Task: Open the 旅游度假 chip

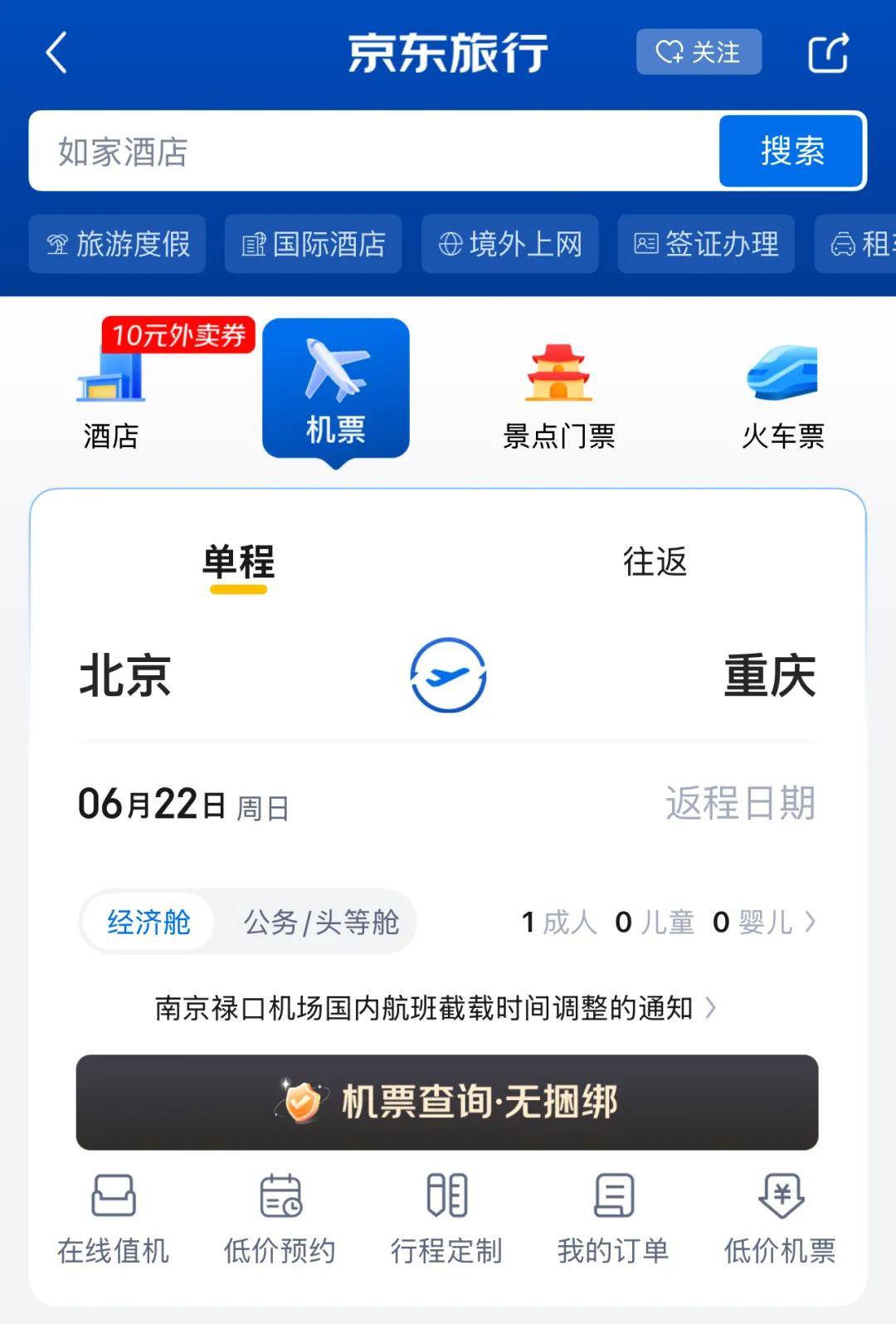Action: (x=118, y=244)
